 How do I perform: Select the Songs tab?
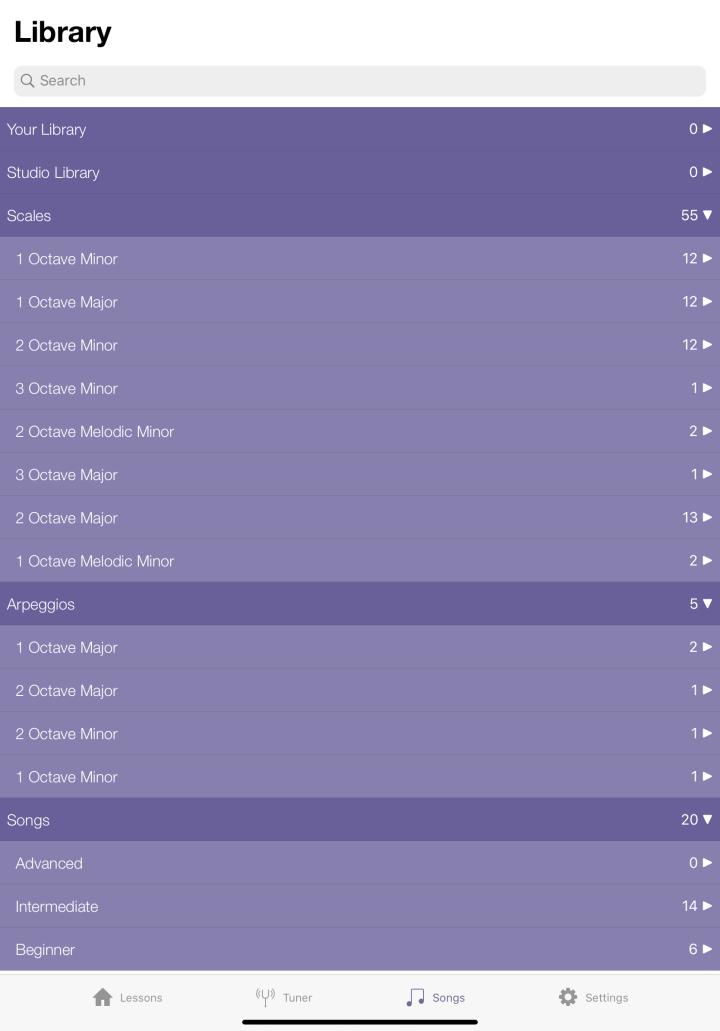click(435, 997)
